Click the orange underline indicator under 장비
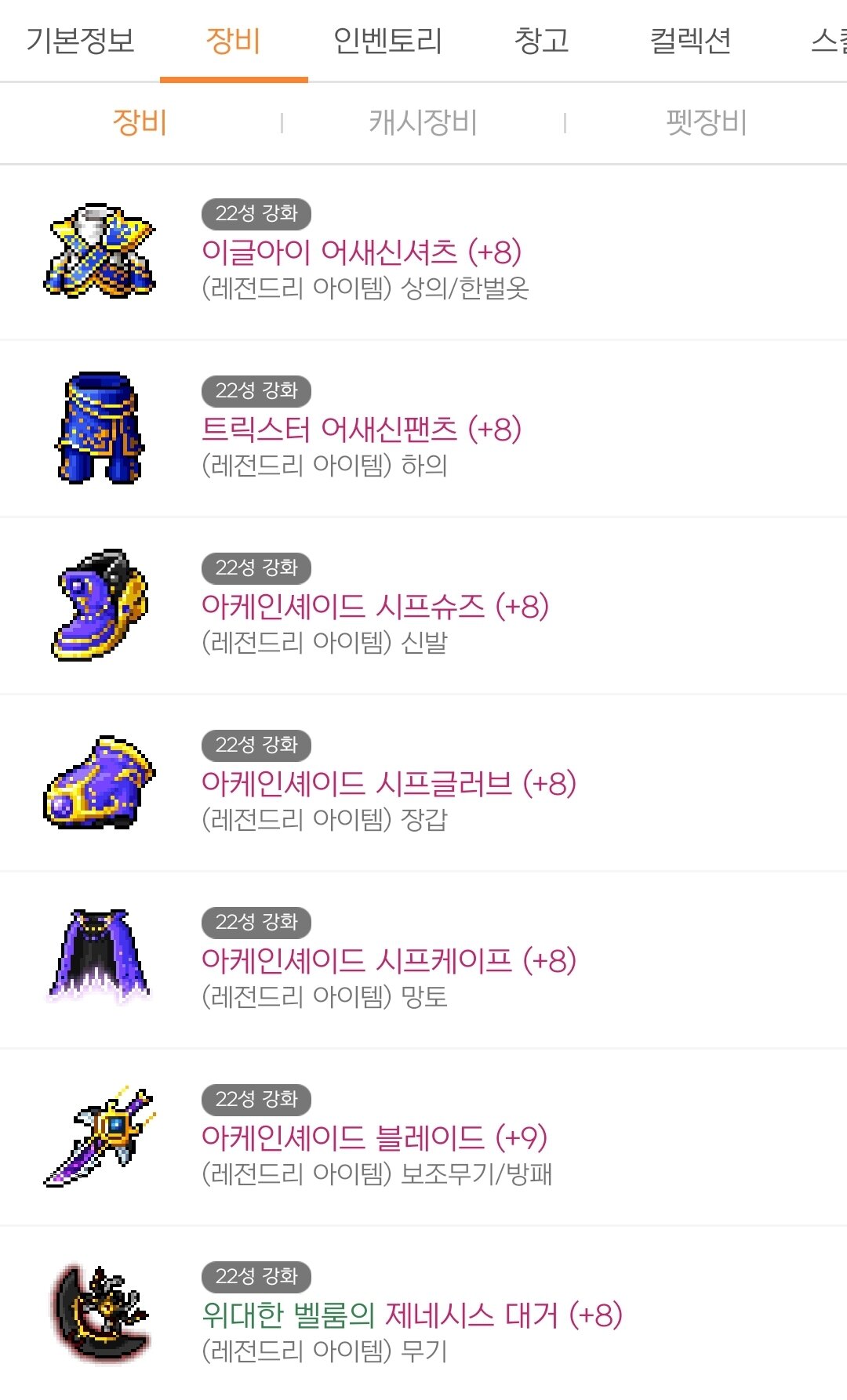 [x=235, y=78]
